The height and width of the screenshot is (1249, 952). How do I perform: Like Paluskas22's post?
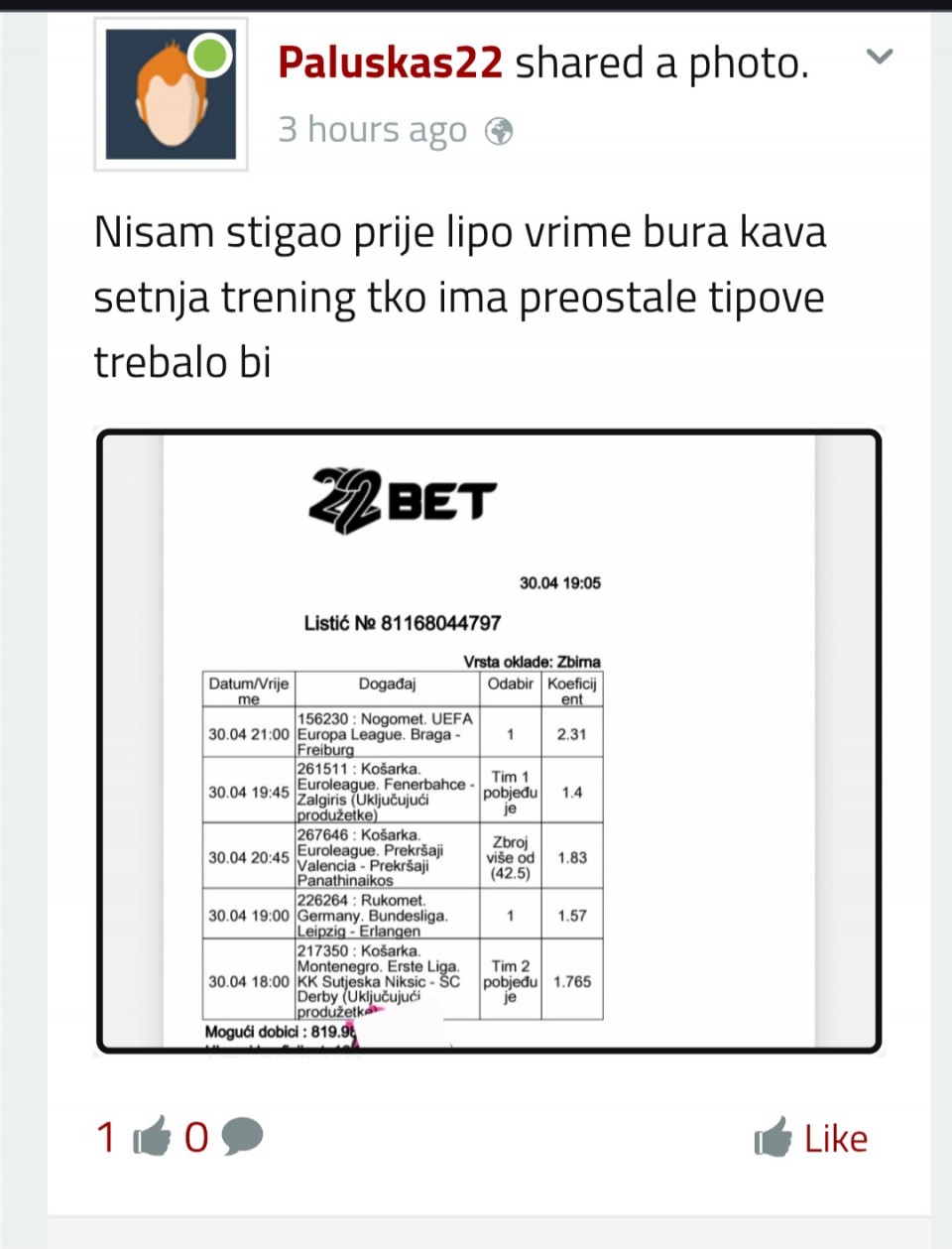point(811,1138)
